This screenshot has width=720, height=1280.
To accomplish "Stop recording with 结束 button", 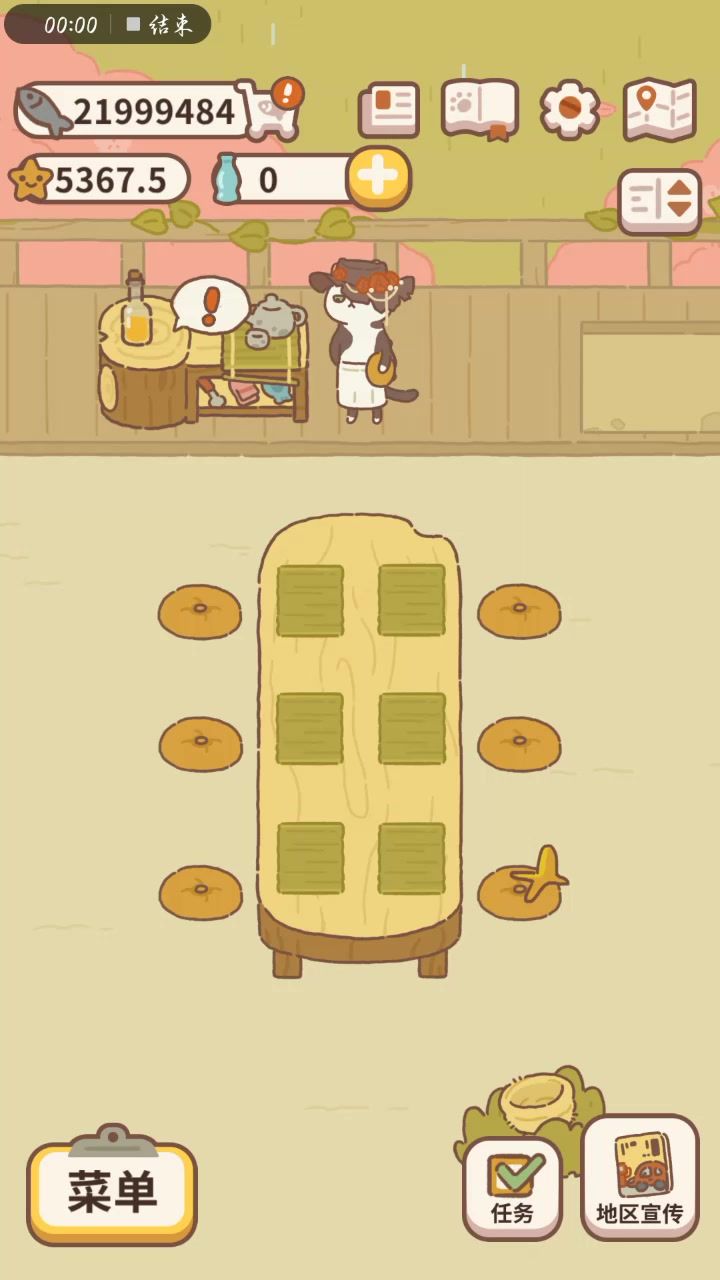I will tap(160, 25).
